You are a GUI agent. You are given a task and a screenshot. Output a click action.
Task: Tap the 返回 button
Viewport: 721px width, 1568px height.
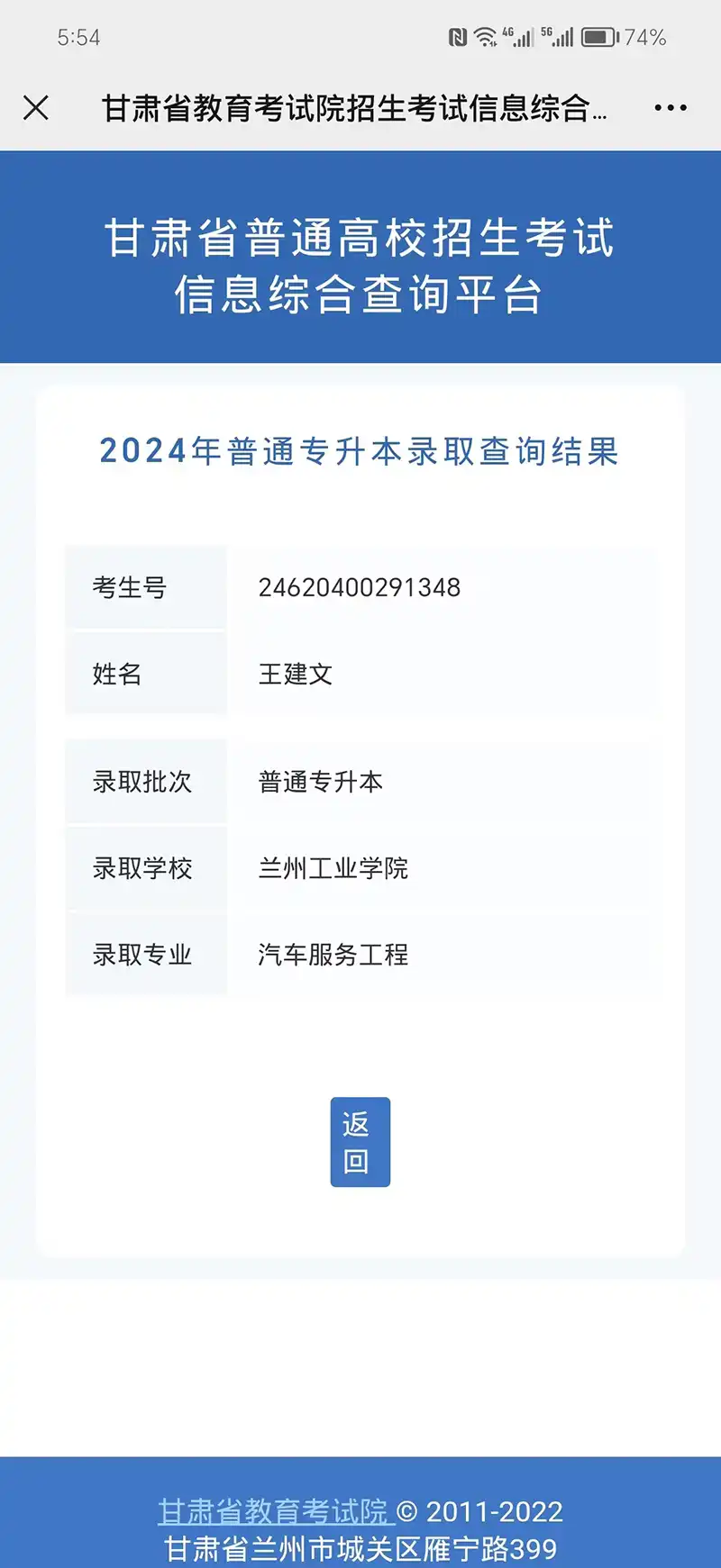coord(360,1141)
